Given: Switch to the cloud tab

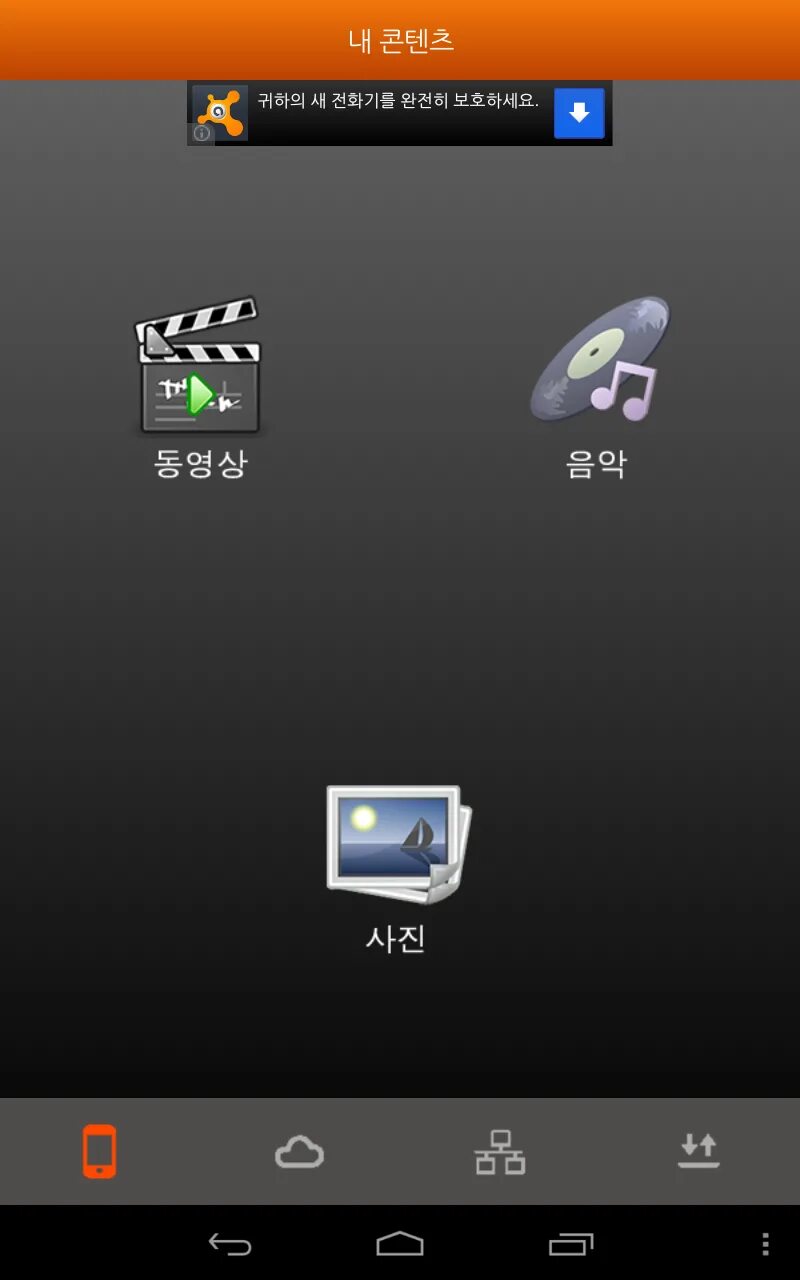Looking at the screenshot, I should pos(299,1152).
